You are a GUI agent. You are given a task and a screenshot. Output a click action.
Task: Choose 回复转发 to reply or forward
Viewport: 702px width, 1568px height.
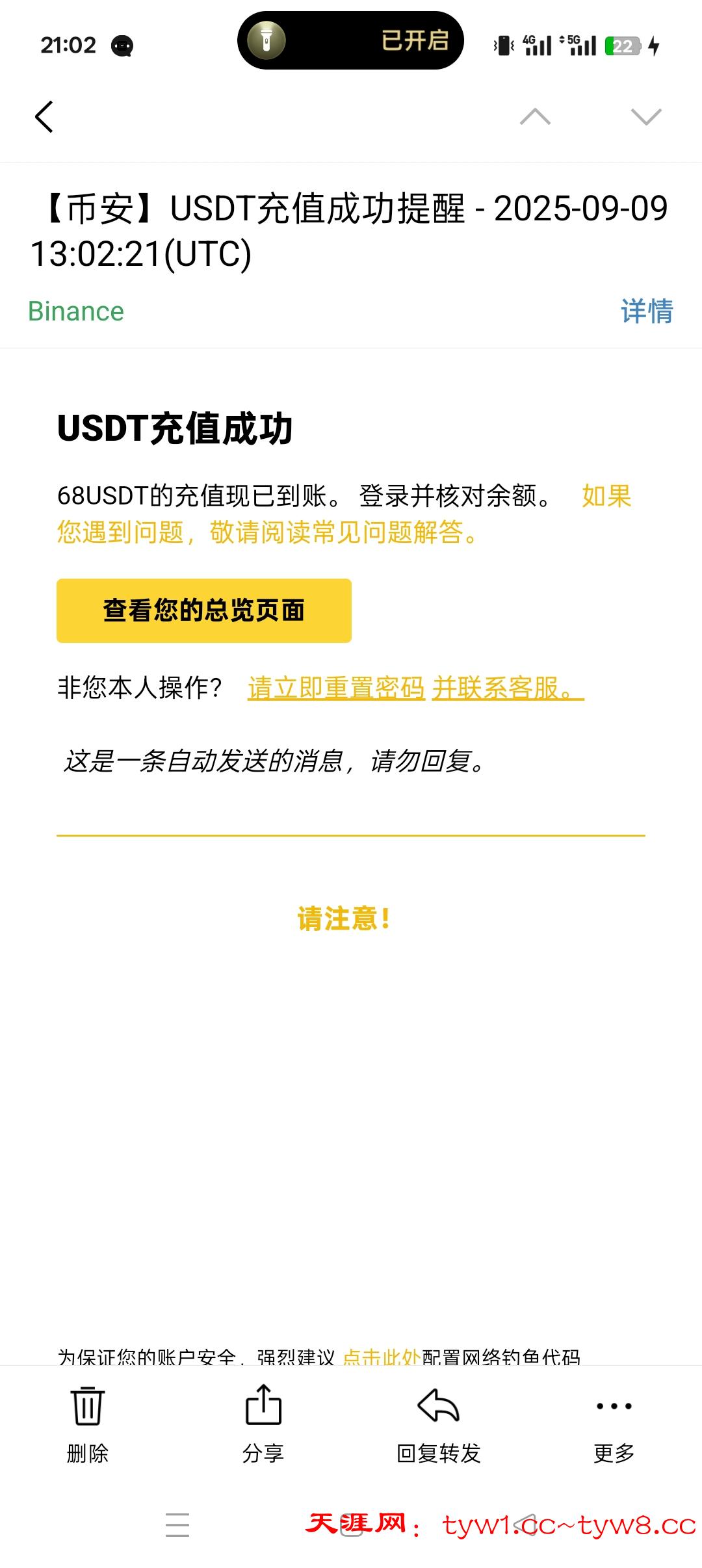click(x=439, y=1424)
